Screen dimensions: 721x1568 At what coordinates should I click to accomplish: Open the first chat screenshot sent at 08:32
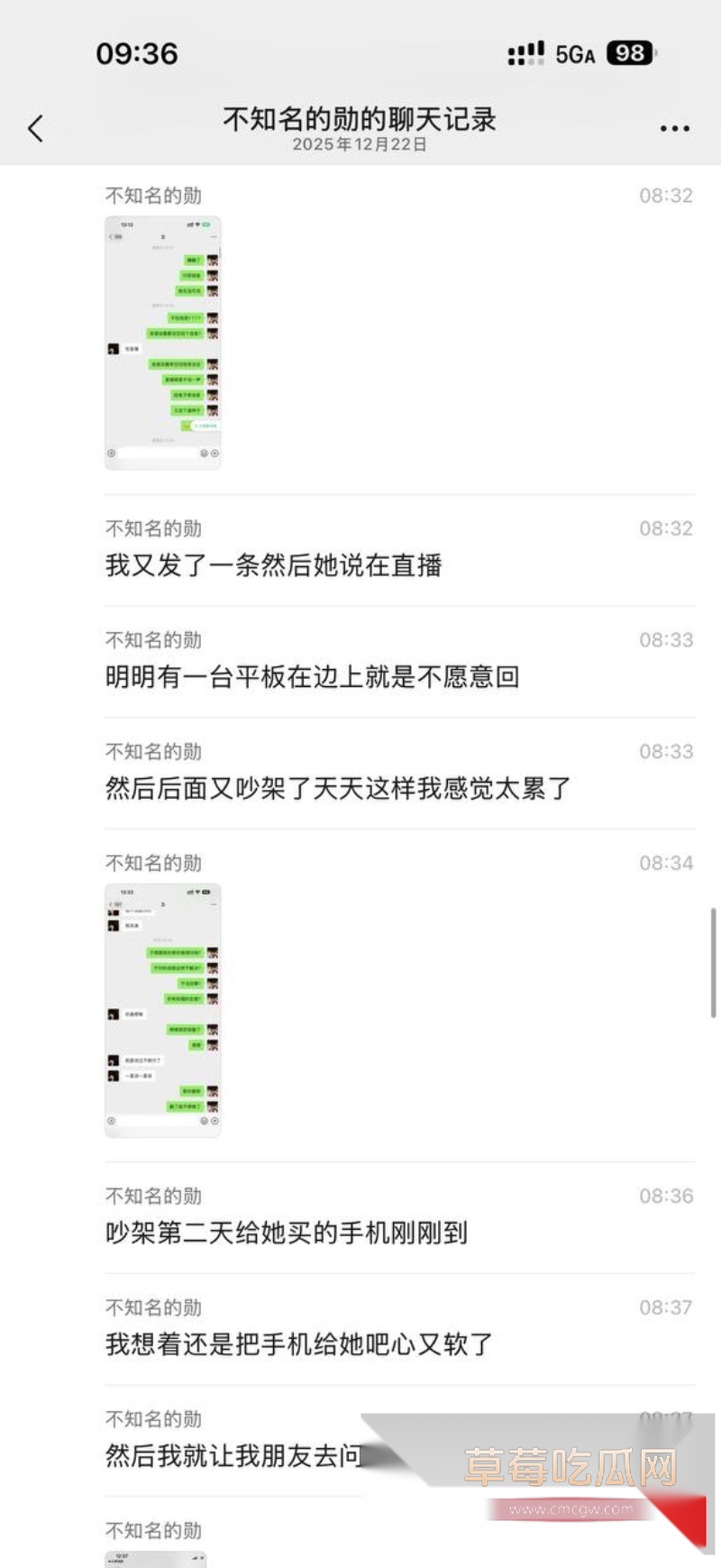163,343
